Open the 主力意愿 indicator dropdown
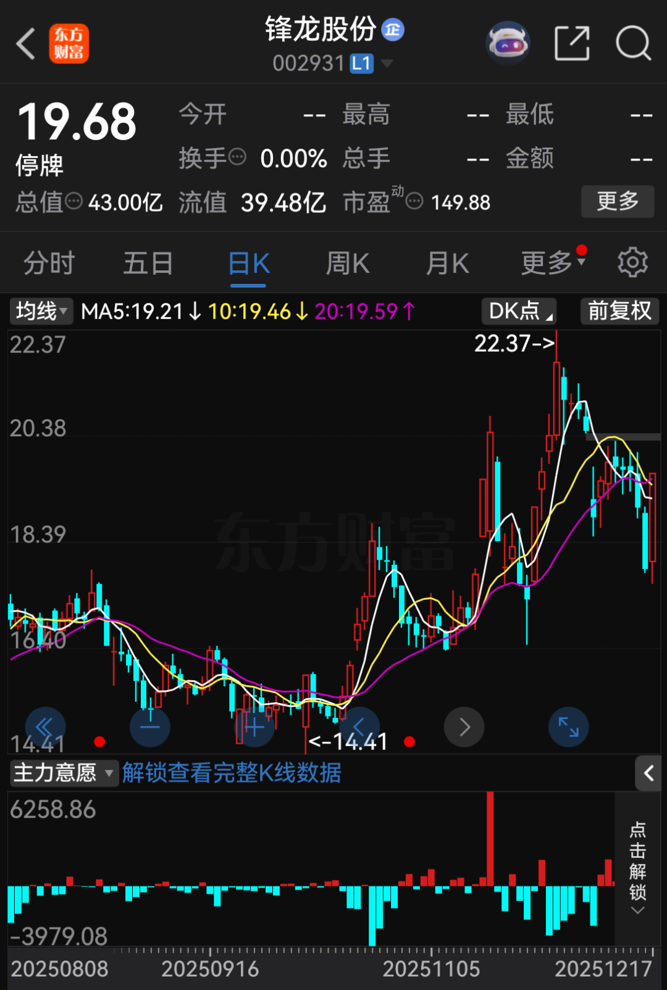Viewport: 667px width, 990px height. (x=64, y=772)
